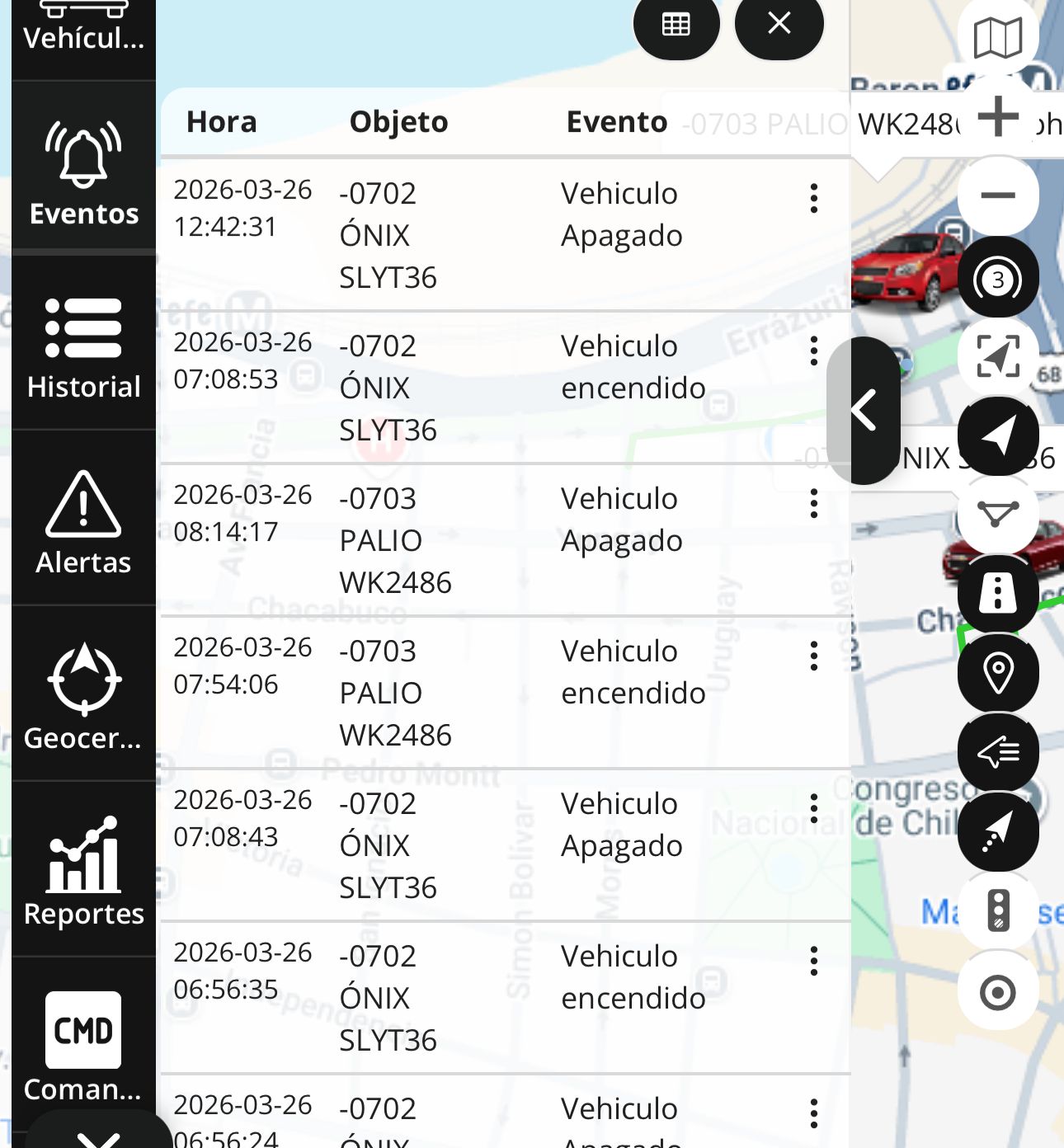This screenshot has width=1064, height=1148.
Task: Zoom out on the map
Action: [998, 195]
